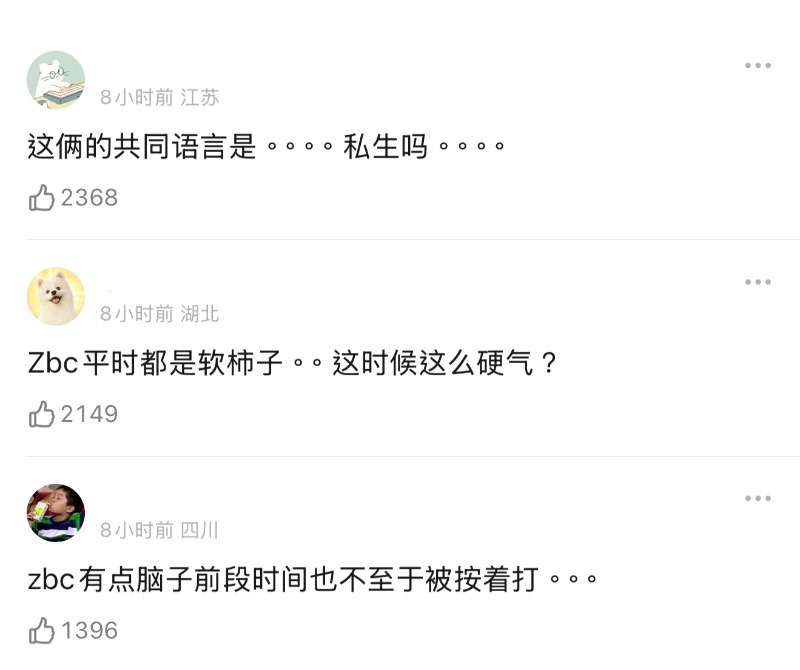Open the 四川 commenter's avatar profile
Image resolution: width=800 pixels, height=670 pixels.
[56, 513]
